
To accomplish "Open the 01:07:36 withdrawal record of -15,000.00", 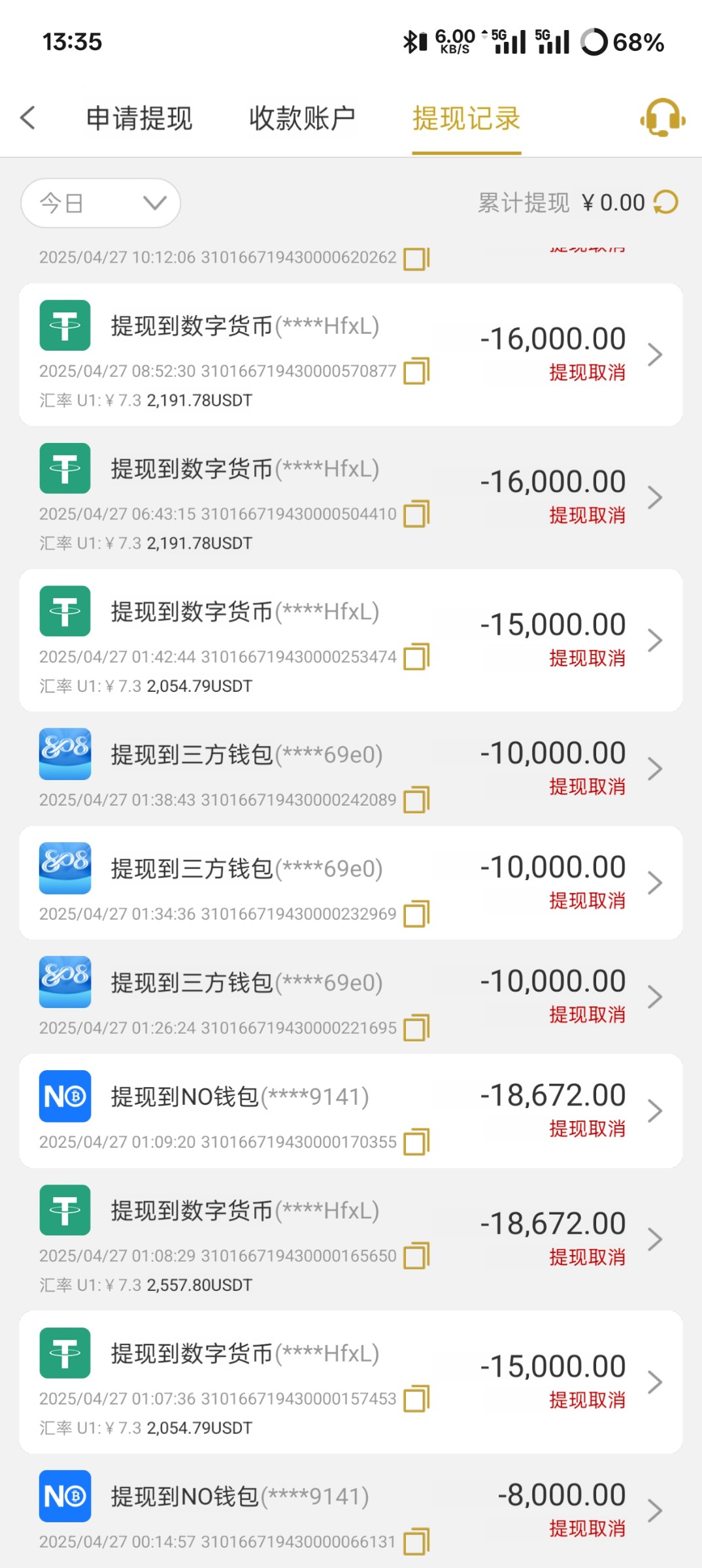I will coord(654,1382).
